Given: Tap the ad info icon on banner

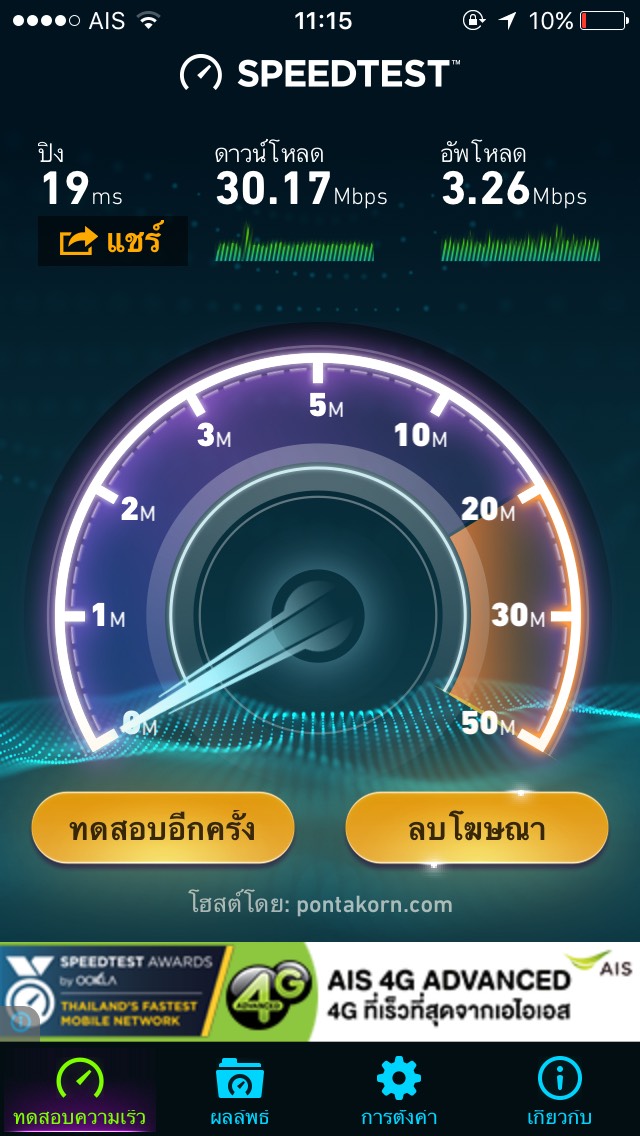Looking at the screenshot, I should (20, 1022).
